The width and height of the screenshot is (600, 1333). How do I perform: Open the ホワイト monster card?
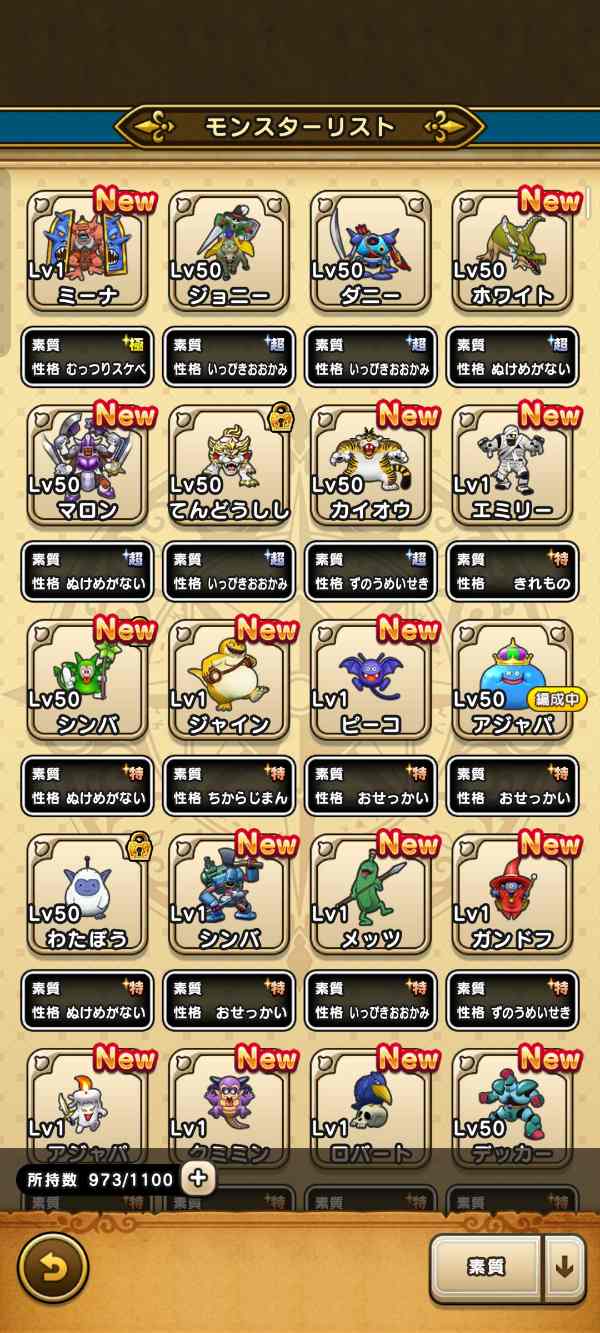513,251
